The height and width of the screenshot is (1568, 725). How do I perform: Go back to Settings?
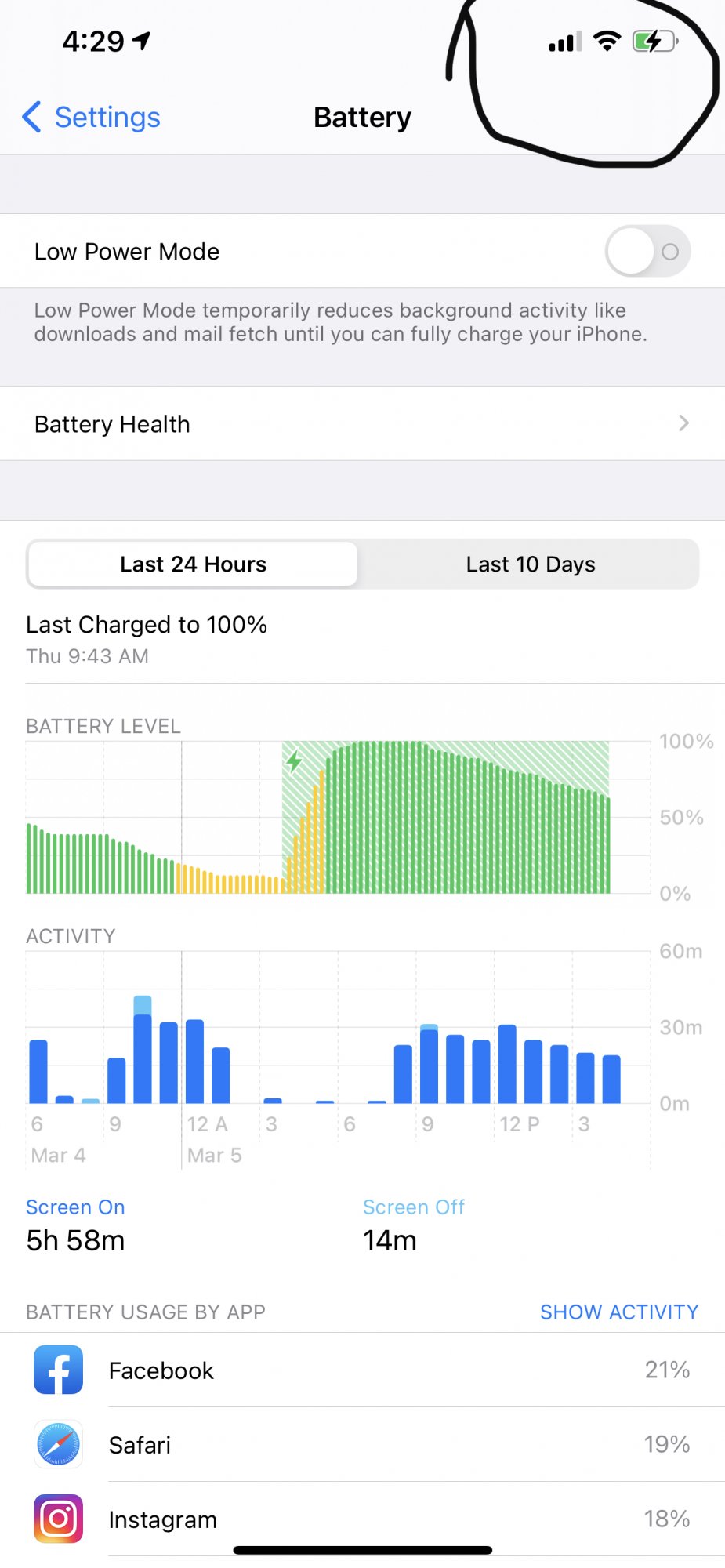tap(91, 118)
